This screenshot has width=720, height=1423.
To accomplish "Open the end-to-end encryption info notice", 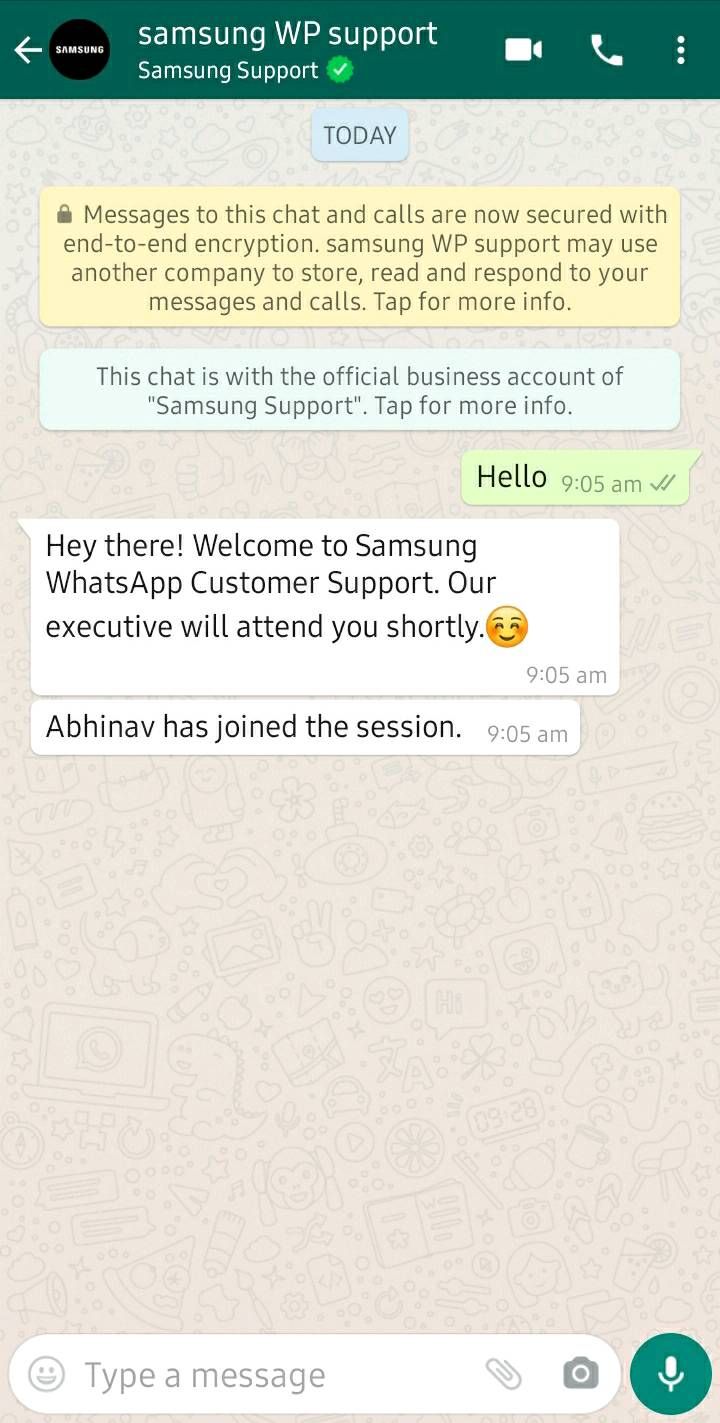I will (360, 258).
